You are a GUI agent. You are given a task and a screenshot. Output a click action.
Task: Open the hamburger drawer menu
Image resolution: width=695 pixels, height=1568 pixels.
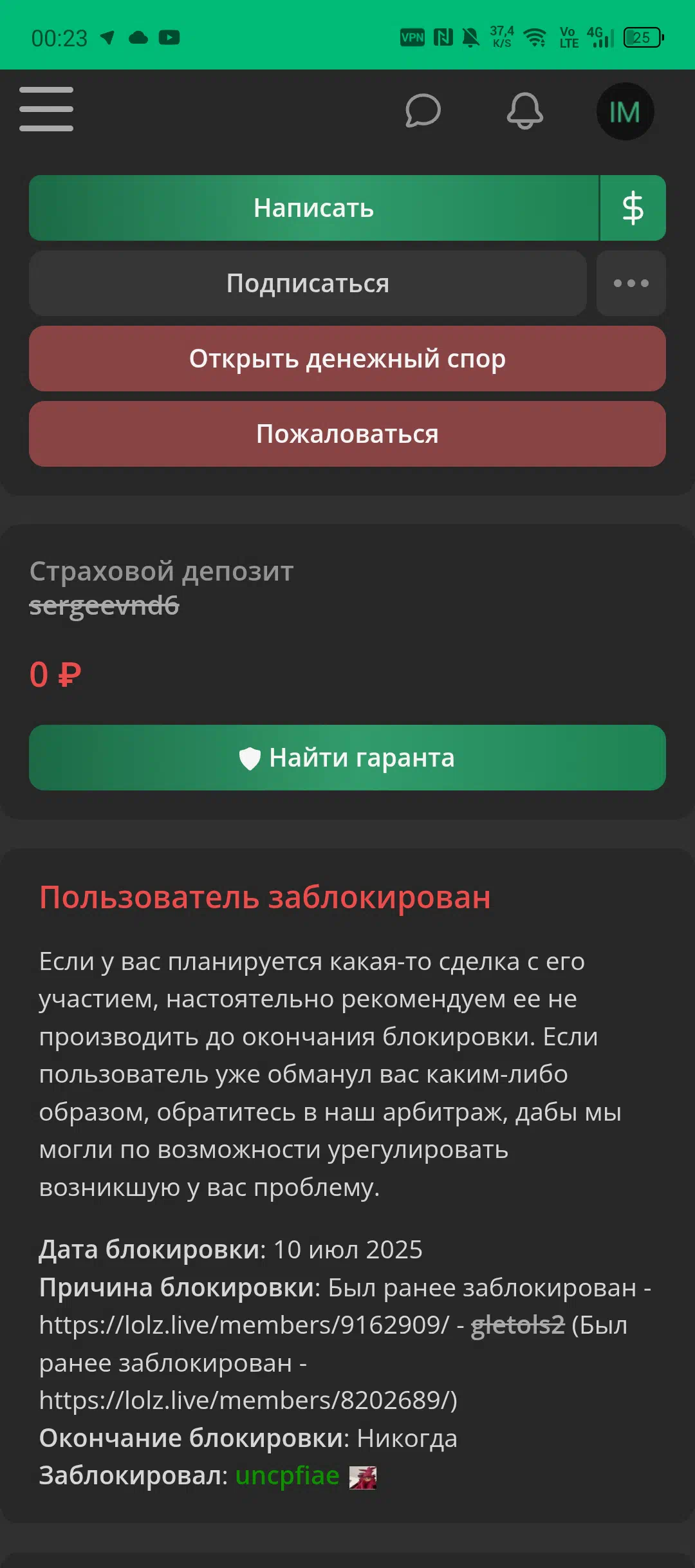tap(46, 109)
